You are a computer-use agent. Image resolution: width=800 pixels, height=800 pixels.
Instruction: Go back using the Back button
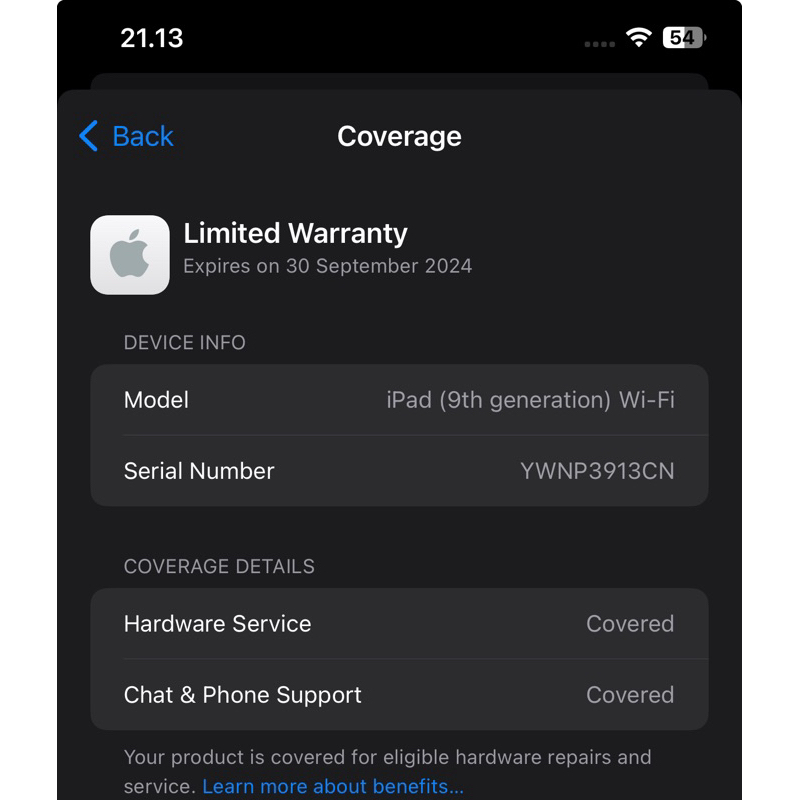(126, 136)
